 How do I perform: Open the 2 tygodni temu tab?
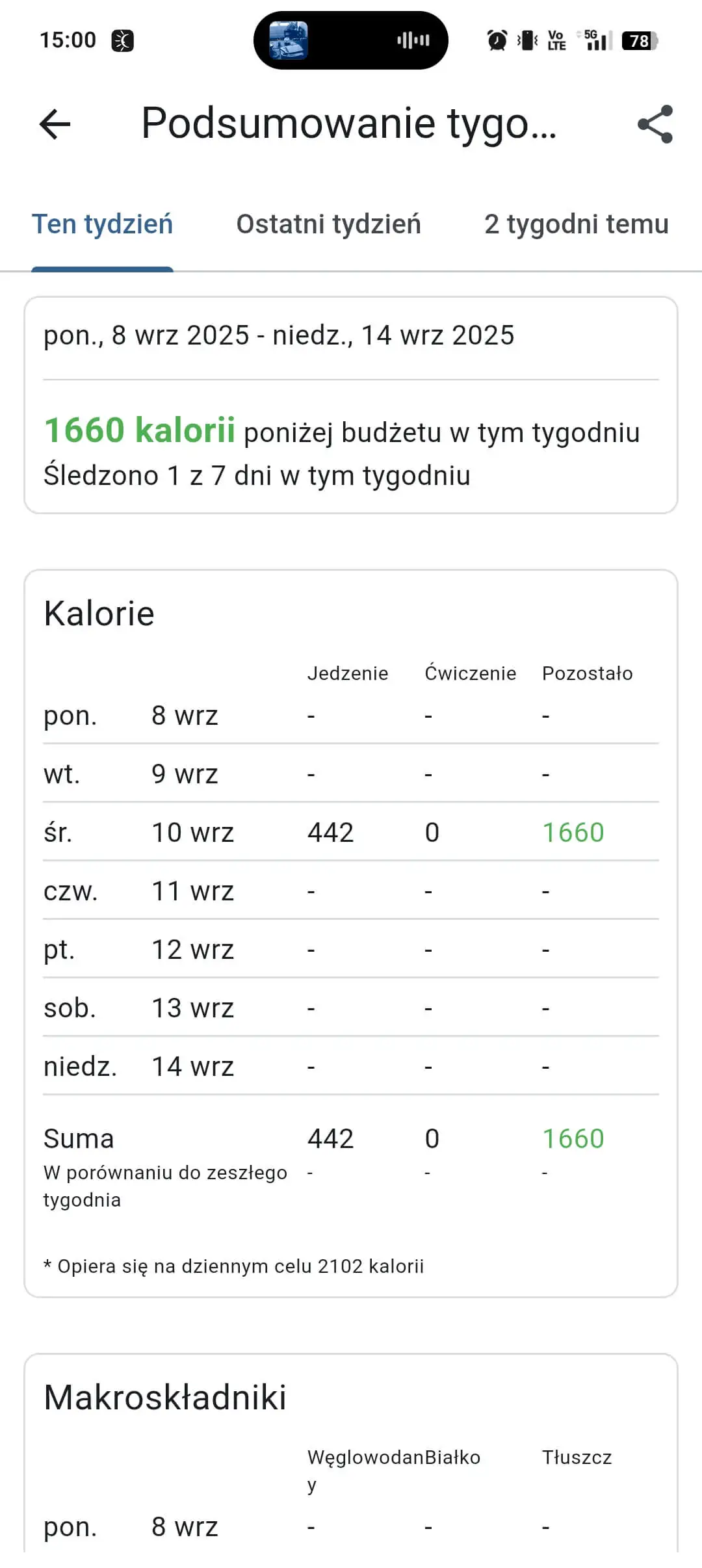[x=577, y=224]
